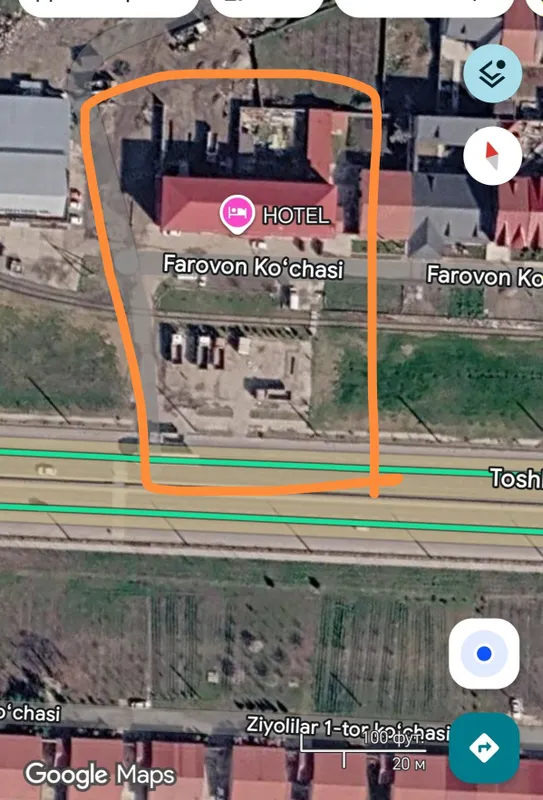
Task: Open the map layers button
Action: [492, 73]
